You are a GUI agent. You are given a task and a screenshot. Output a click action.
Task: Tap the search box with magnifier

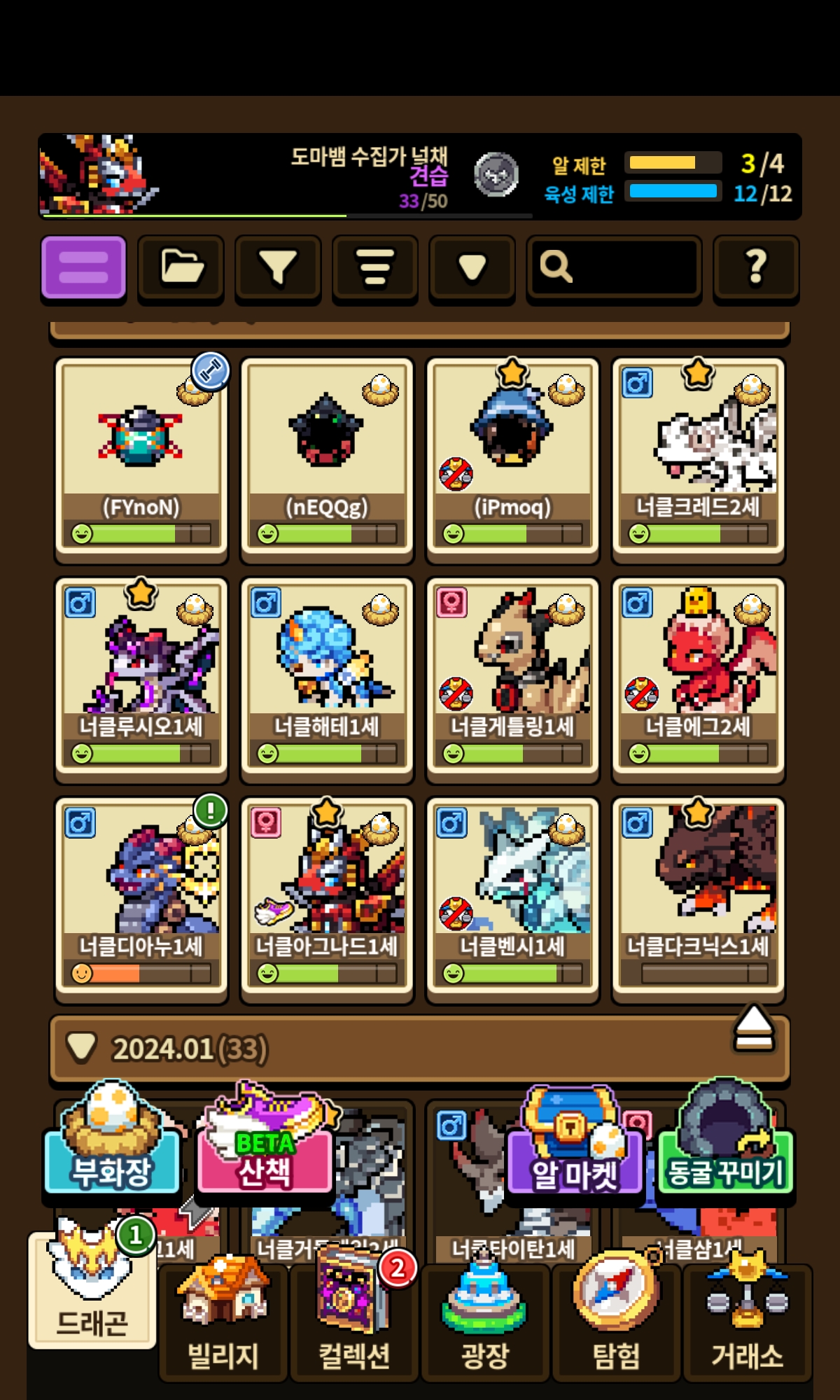point(614,268)
